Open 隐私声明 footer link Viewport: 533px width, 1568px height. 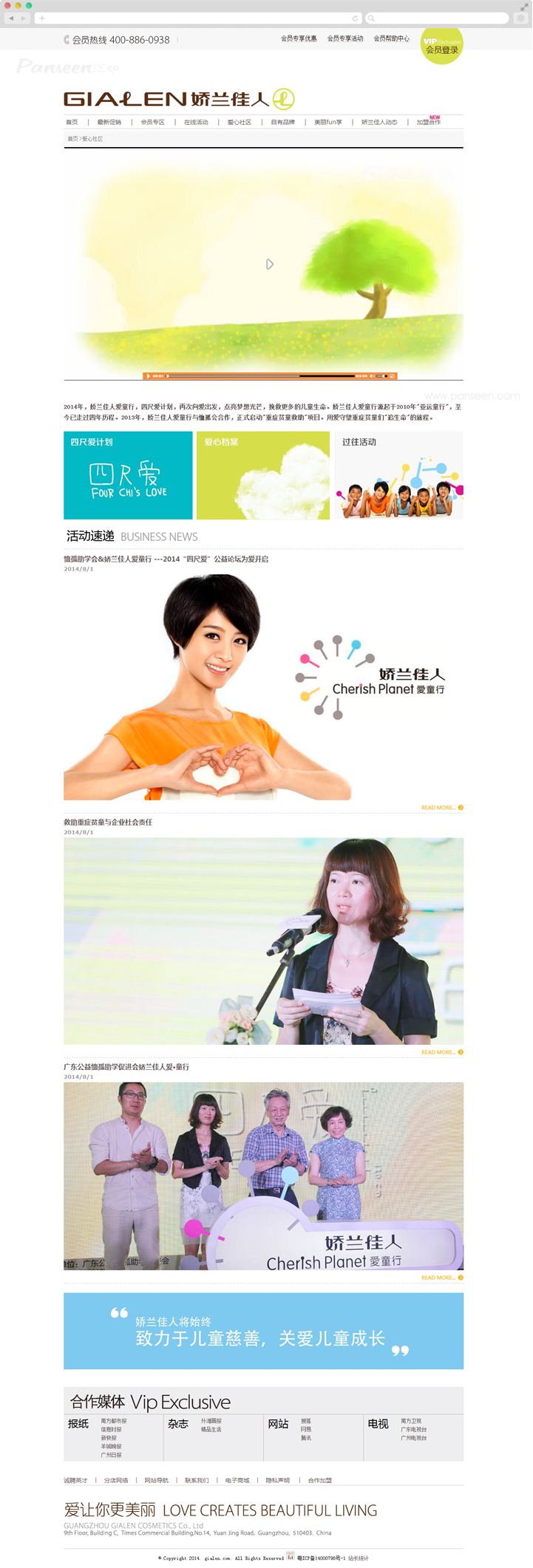(x=278, y=1480)
